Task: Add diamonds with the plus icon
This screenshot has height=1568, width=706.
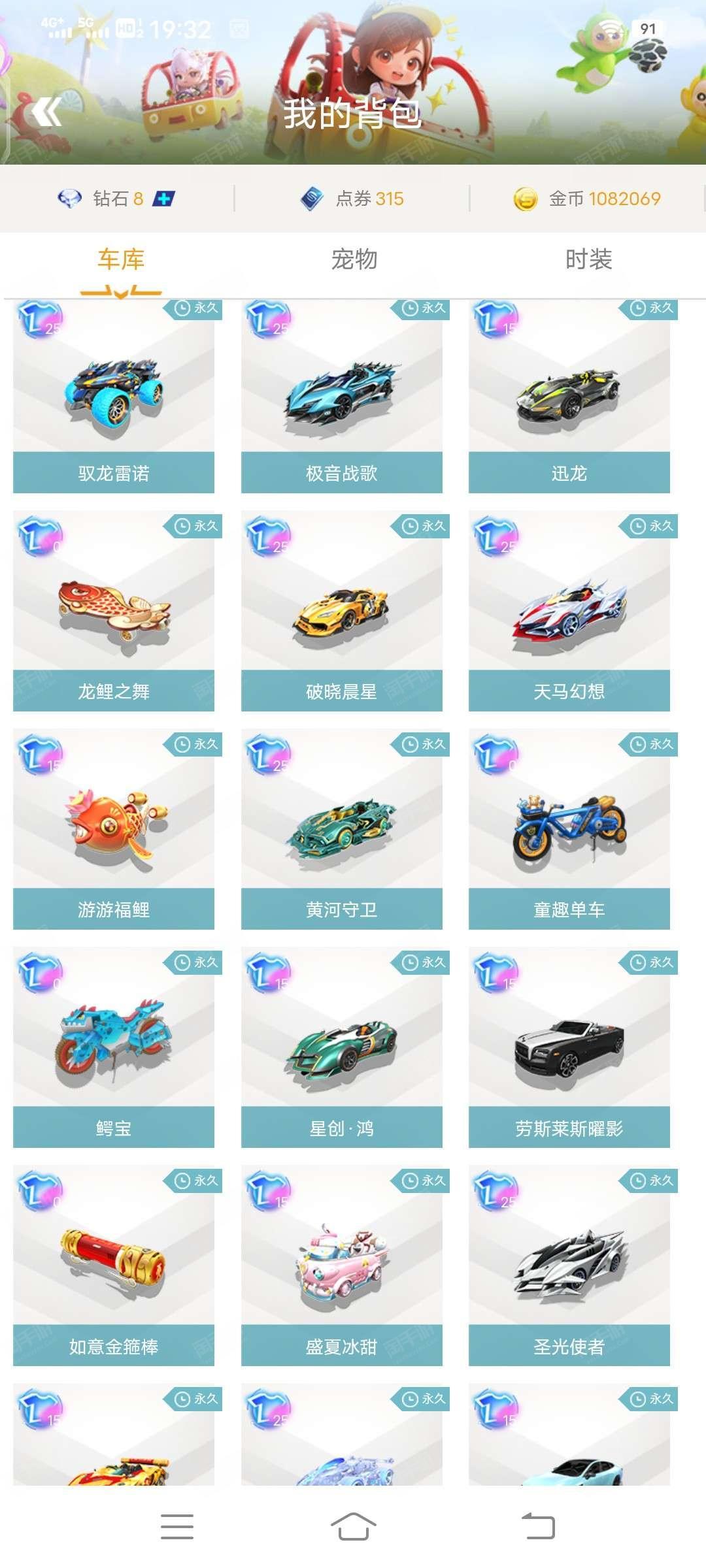Action: coord(163,199)
